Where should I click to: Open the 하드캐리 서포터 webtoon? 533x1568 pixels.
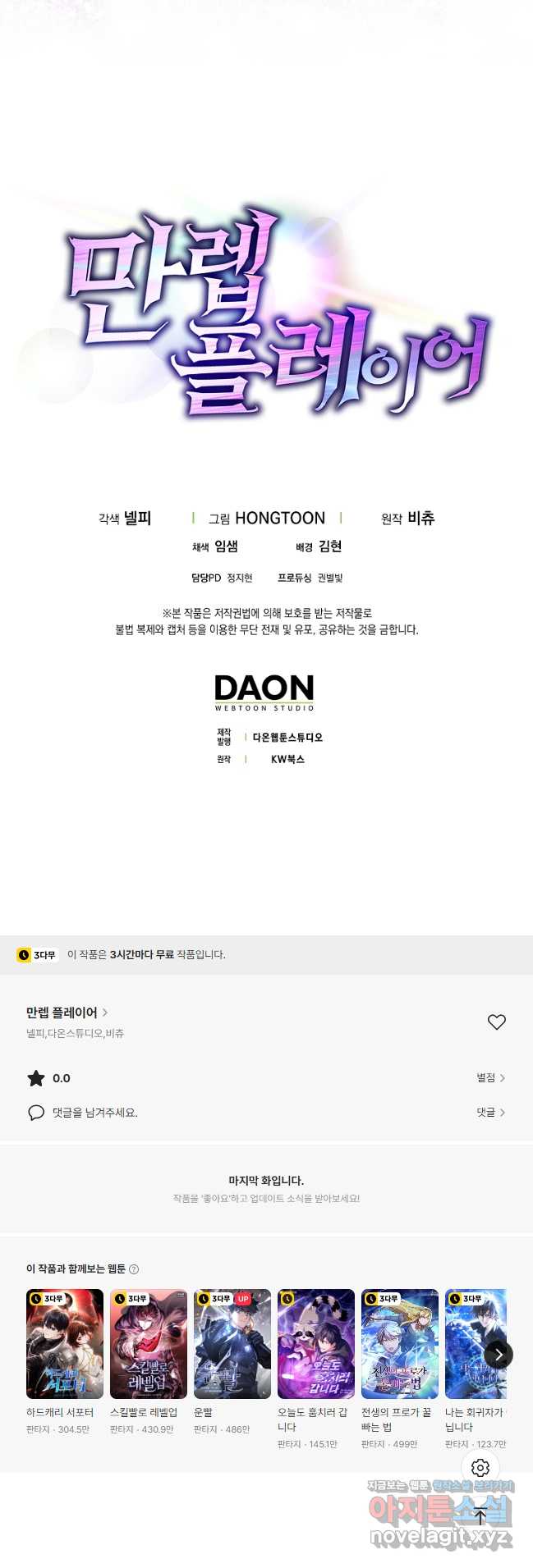[x=65, y=1344]
